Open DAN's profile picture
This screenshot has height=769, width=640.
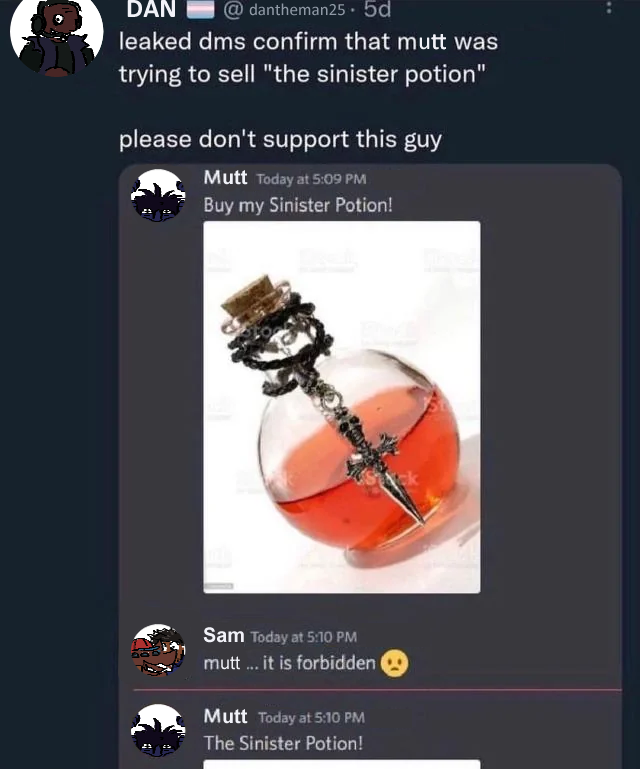56,36
